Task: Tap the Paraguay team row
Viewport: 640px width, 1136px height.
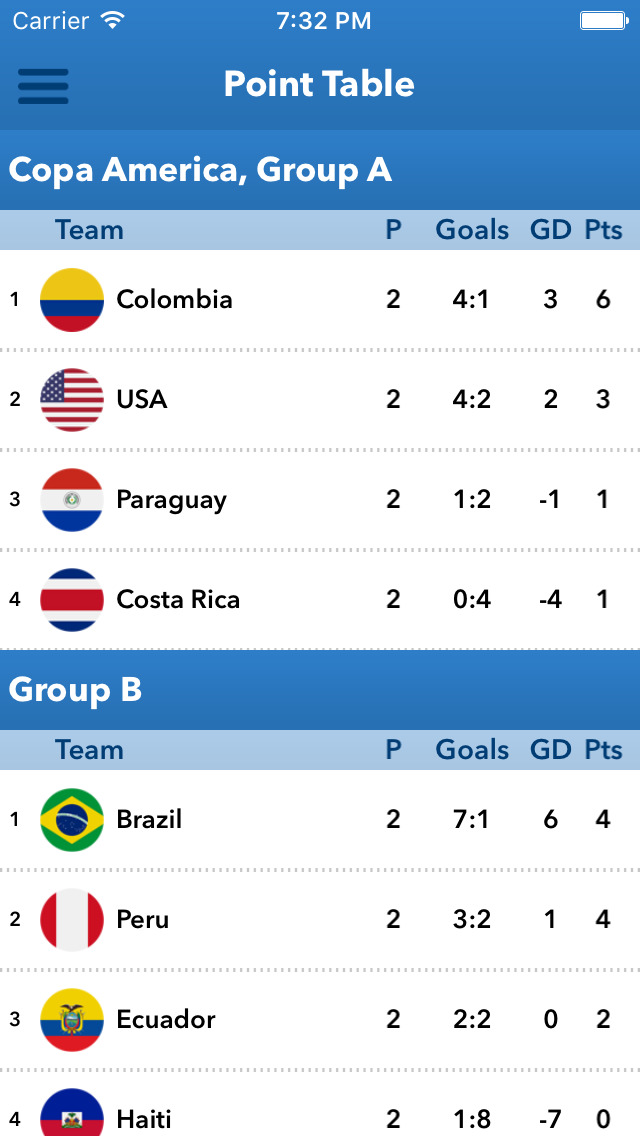Action: pos(320,499)
